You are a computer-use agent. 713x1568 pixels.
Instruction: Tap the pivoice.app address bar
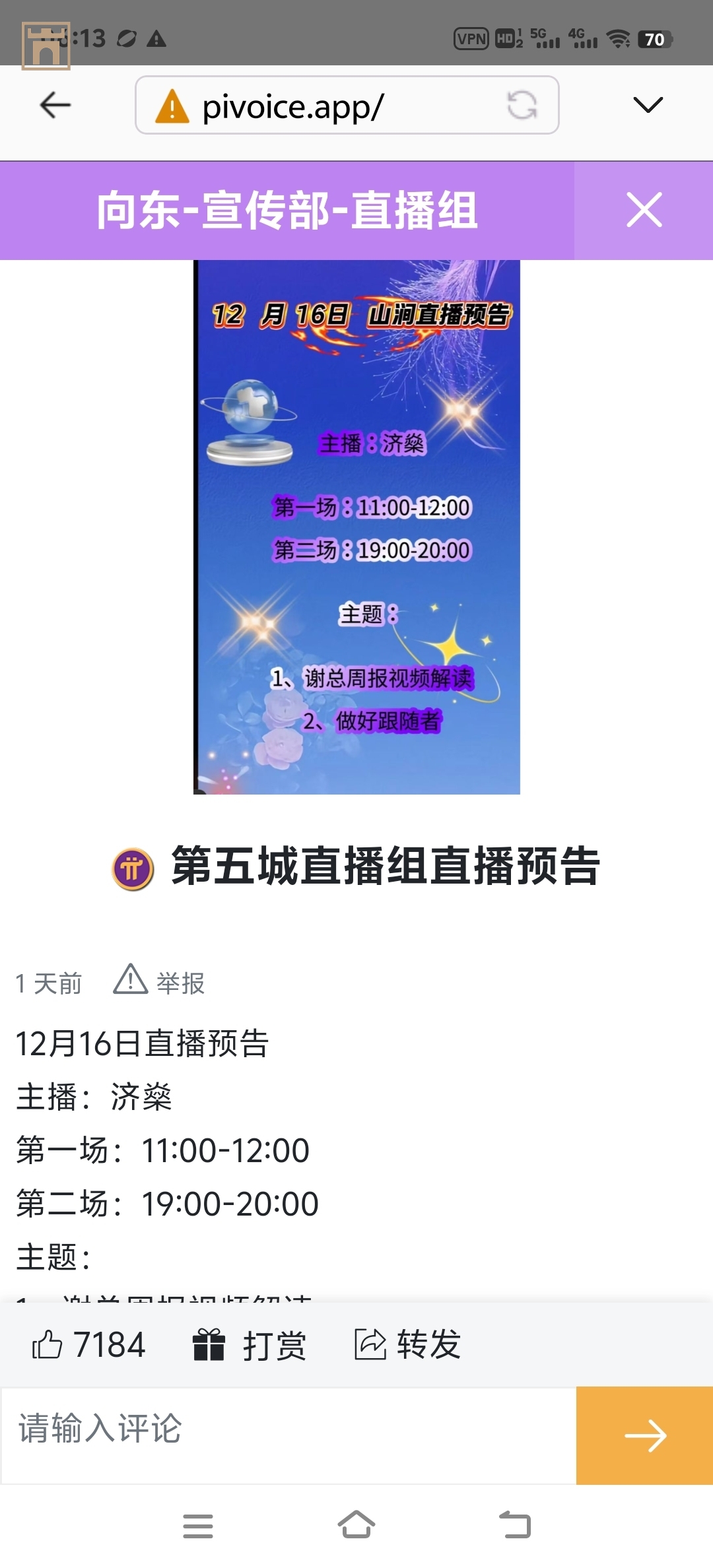(330, 106)
